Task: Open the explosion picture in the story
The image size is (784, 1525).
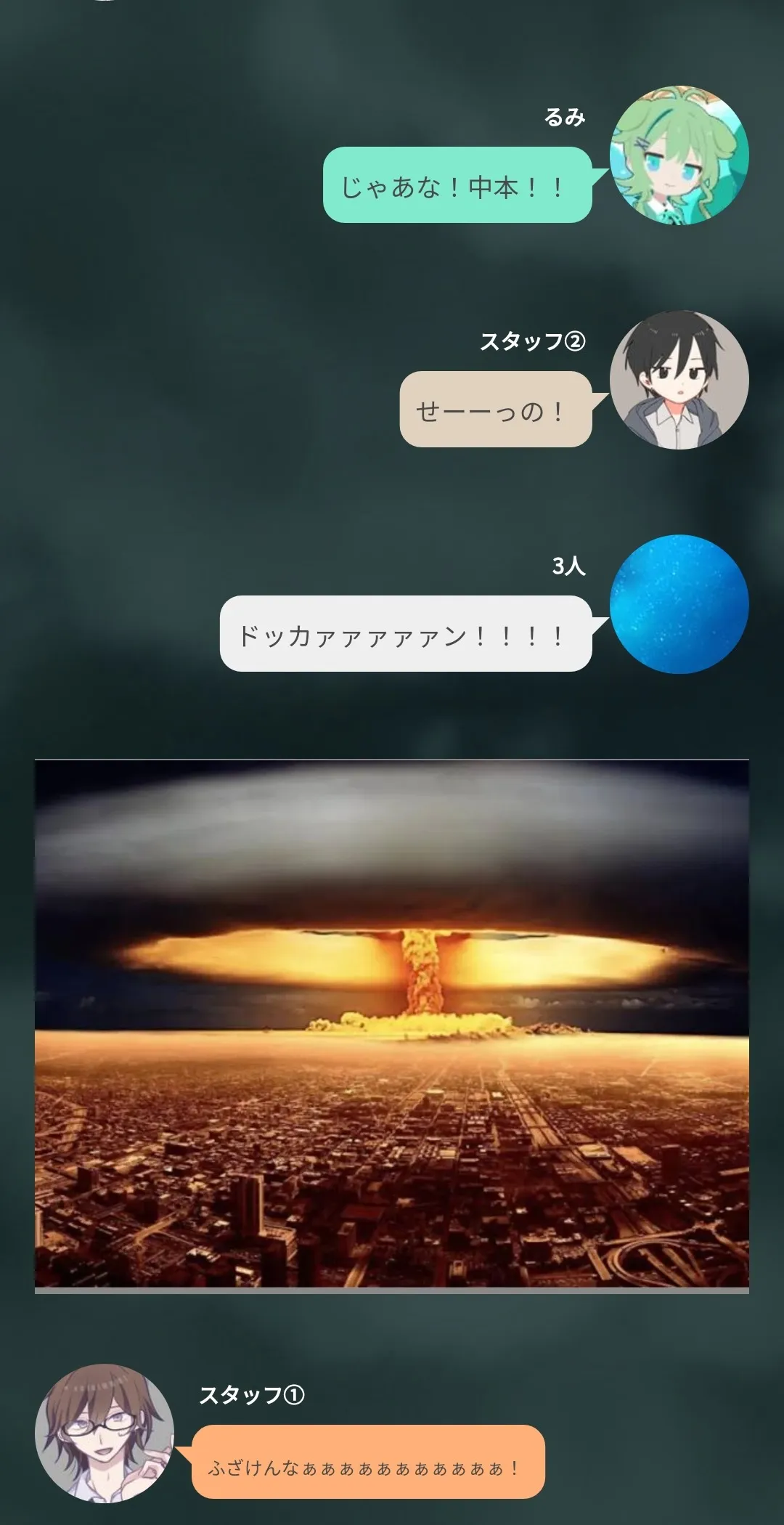Action: click(x=392, y=1025)
